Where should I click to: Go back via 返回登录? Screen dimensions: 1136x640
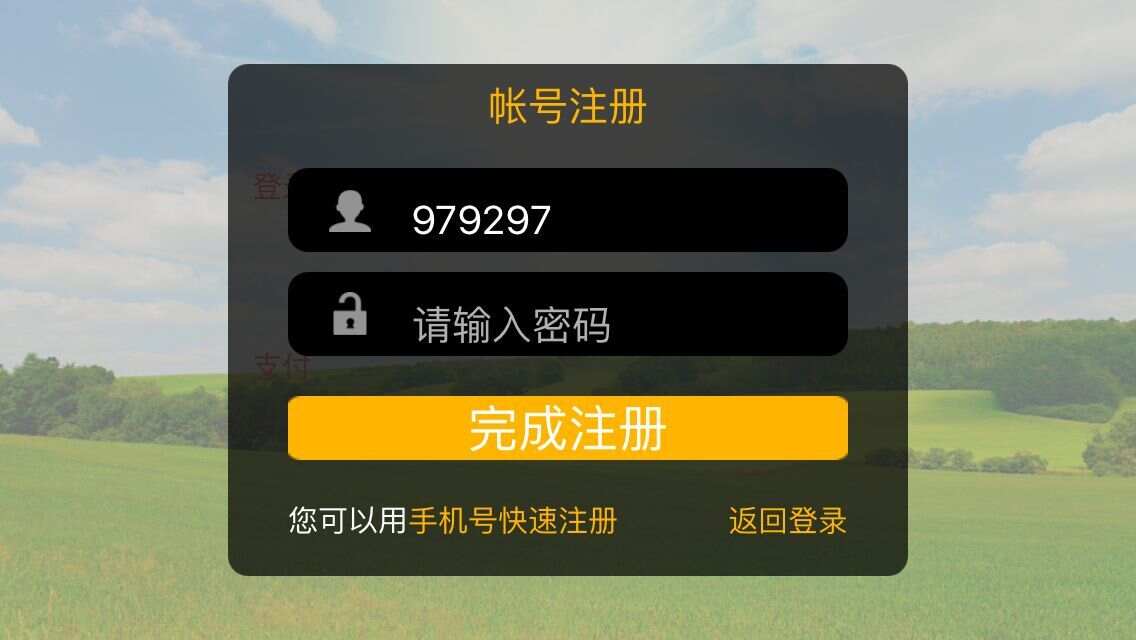(x=788, y=521)
